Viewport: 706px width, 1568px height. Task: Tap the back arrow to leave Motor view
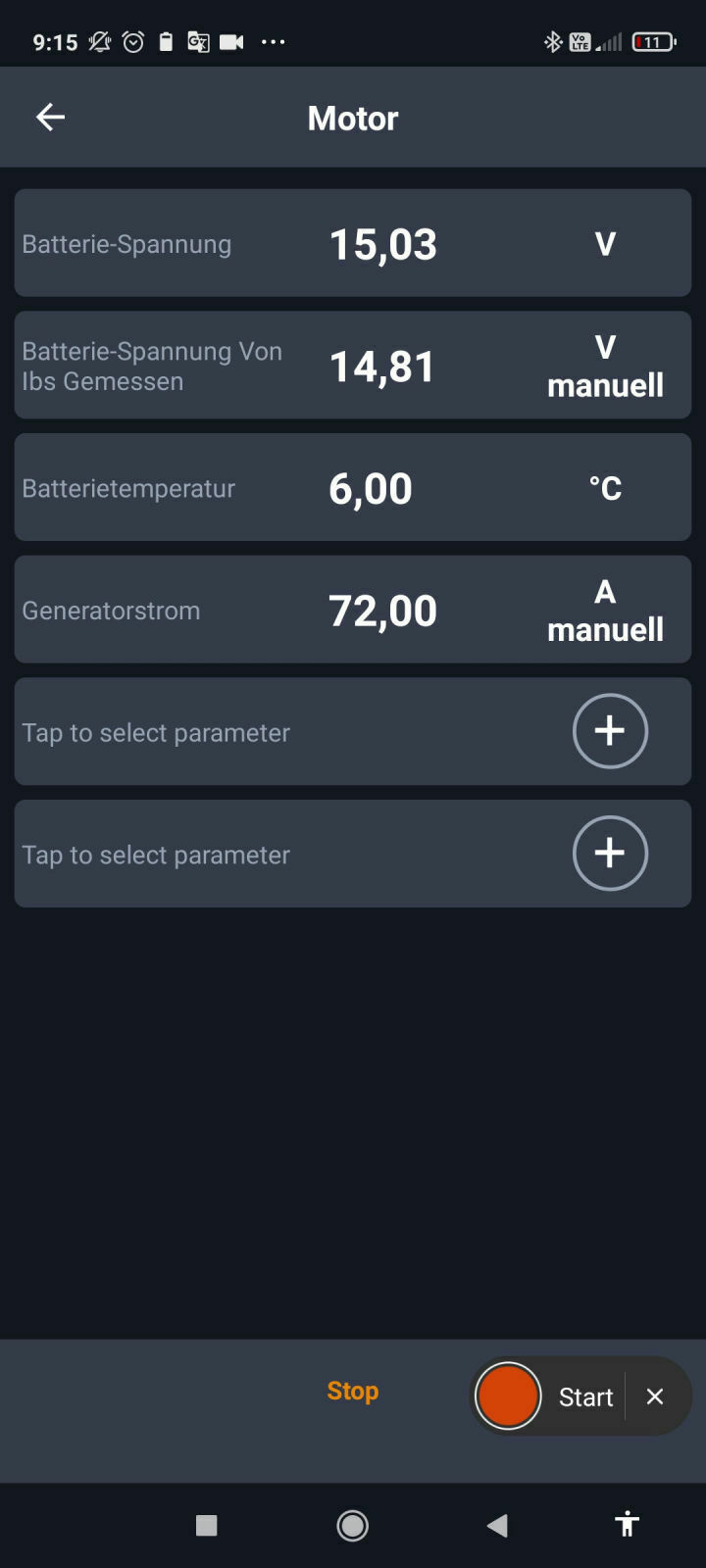tap(50, 117)
